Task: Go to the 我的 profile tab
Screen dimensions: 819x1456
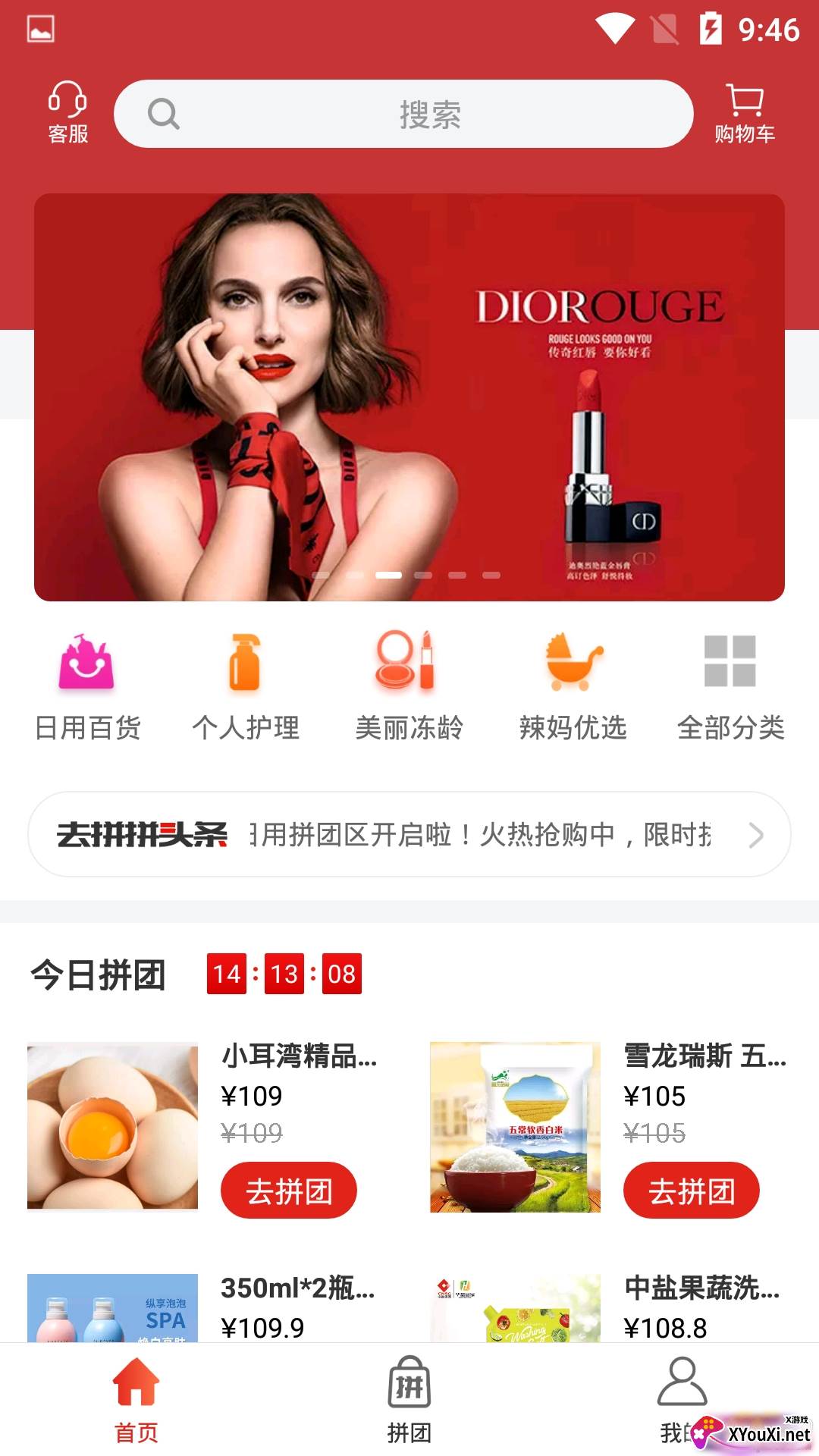Action: click(x=682, y=1400)
